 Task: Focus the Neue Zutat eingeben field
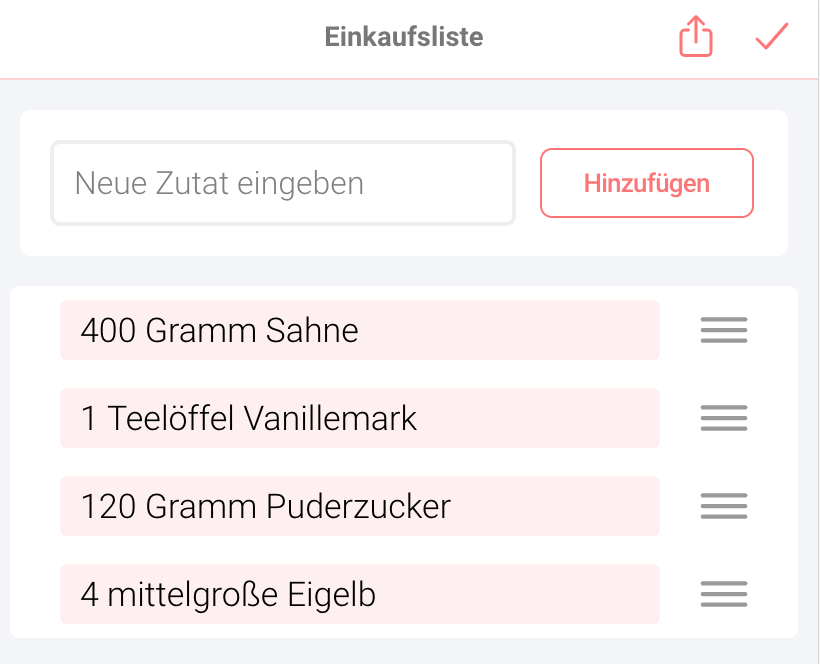(283, 183)
